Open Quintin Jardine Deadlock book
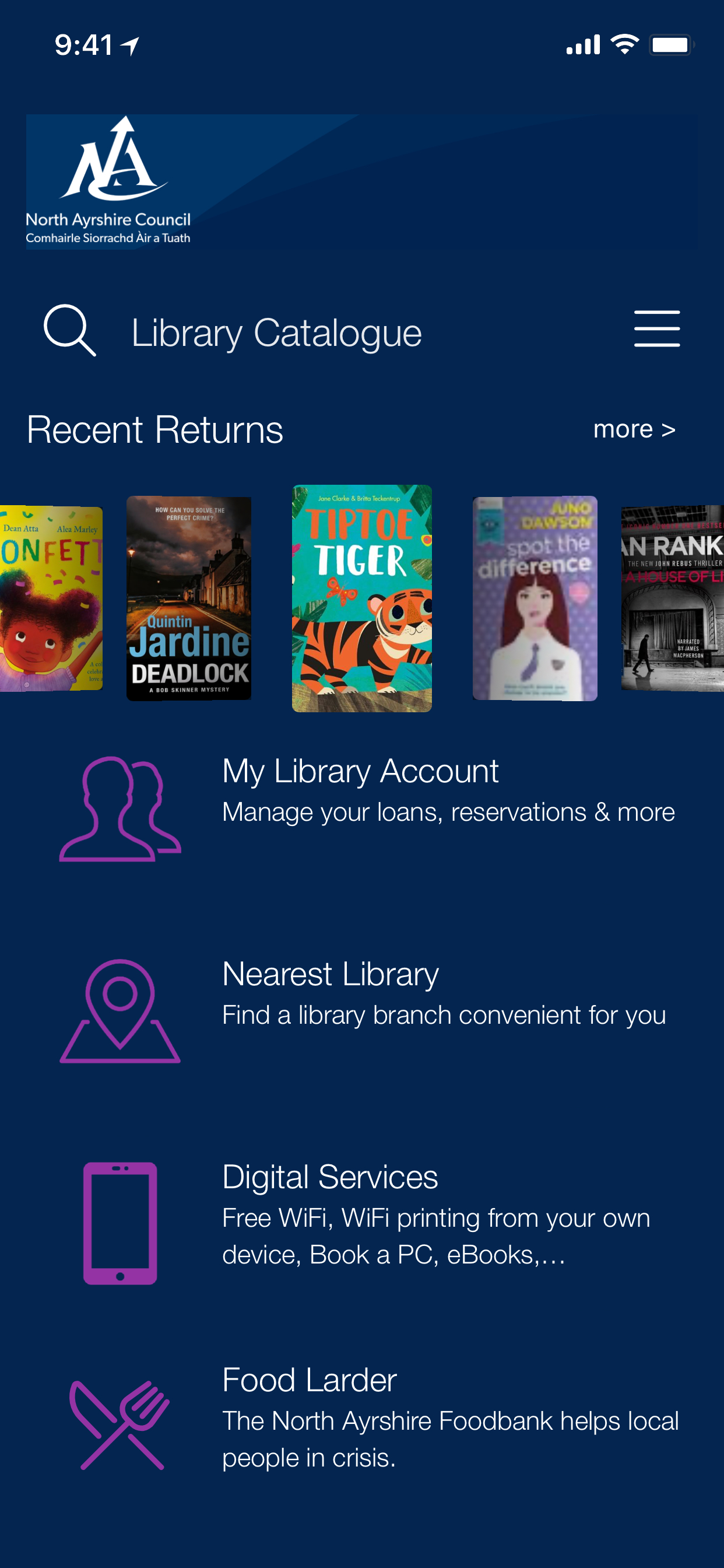The image size is (724, 1568). pos(189,598)
